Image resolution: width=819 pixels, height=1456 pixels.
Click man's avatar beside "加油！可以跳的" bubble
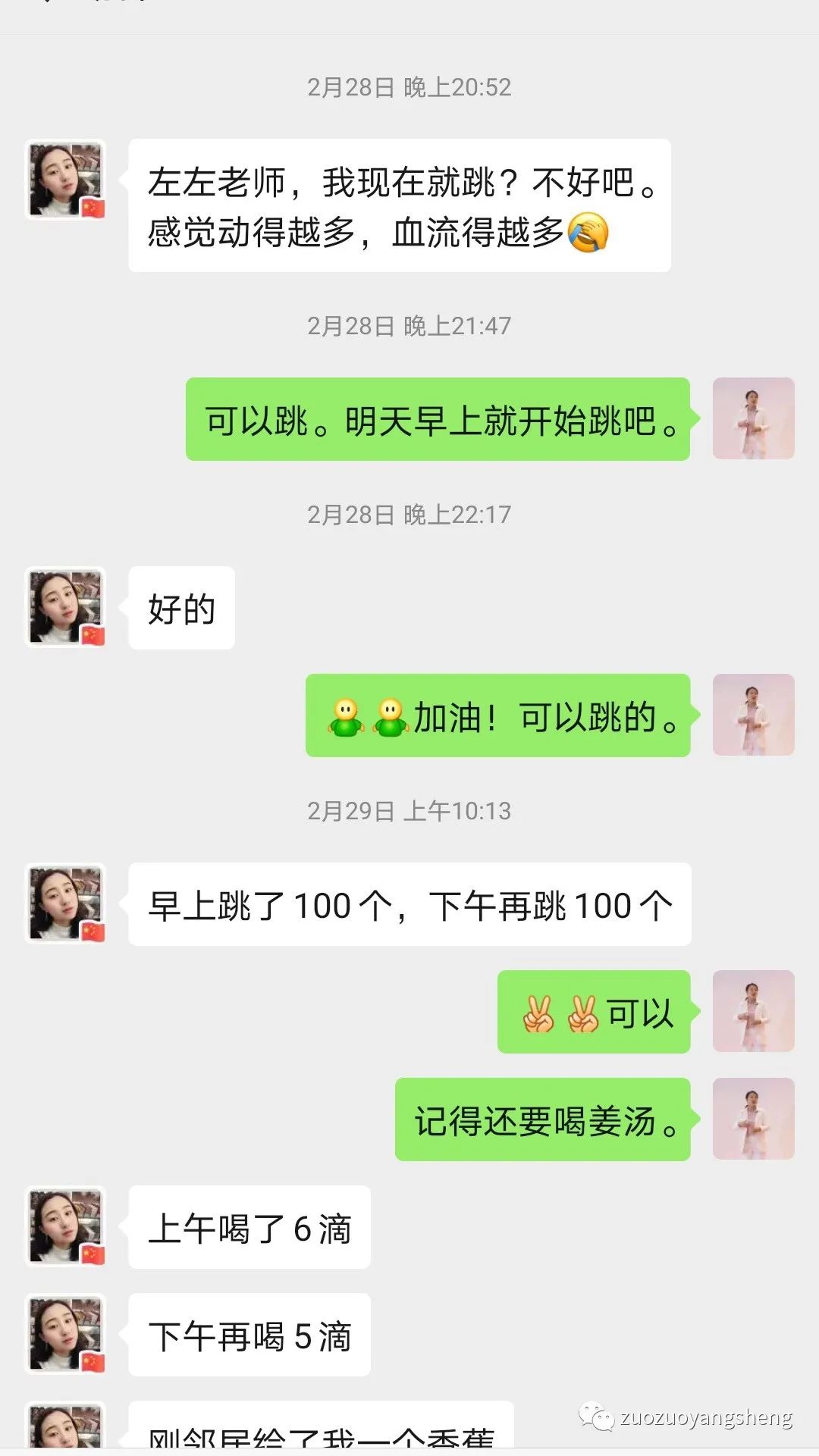point(753,716)
